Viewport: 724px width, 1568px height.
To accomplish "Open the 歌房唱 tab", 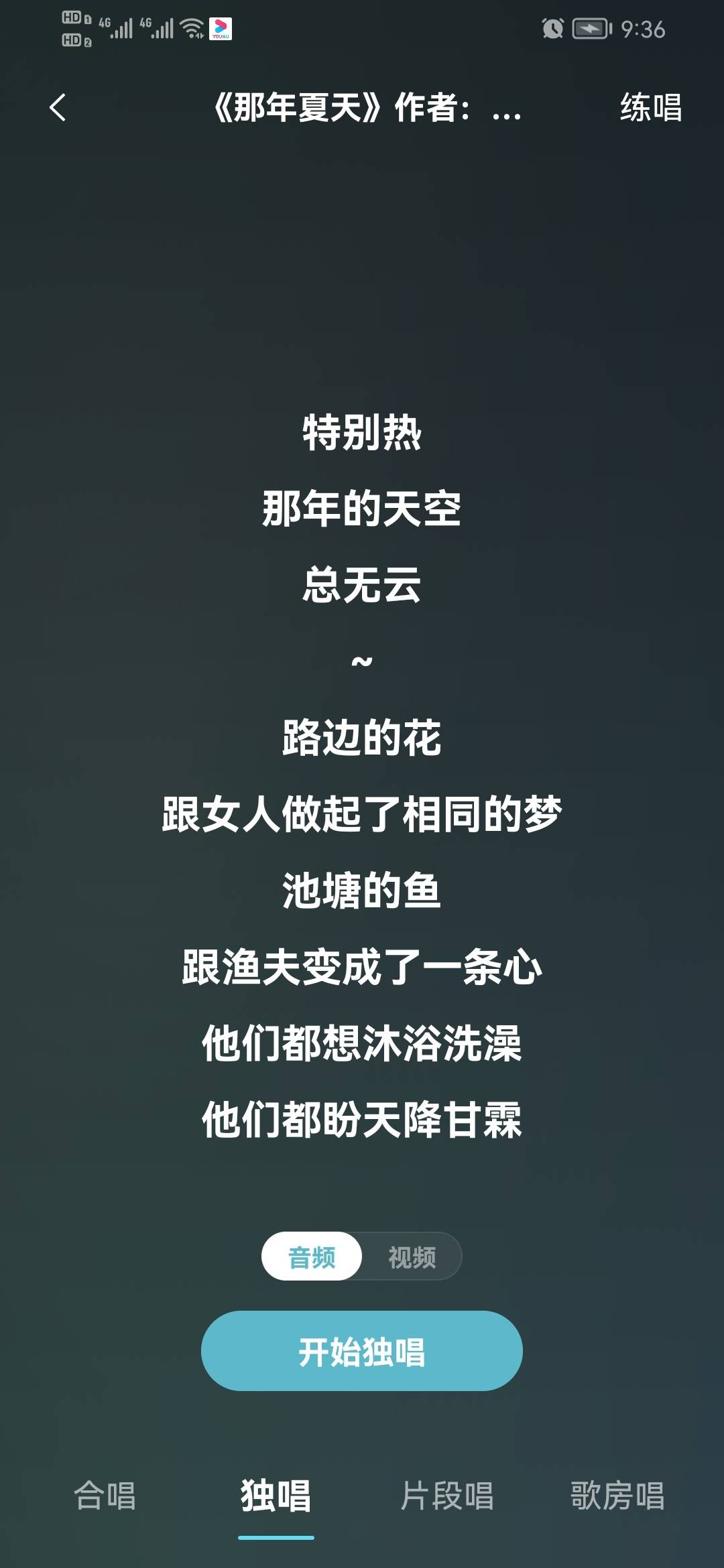I will coord(617,1496).
